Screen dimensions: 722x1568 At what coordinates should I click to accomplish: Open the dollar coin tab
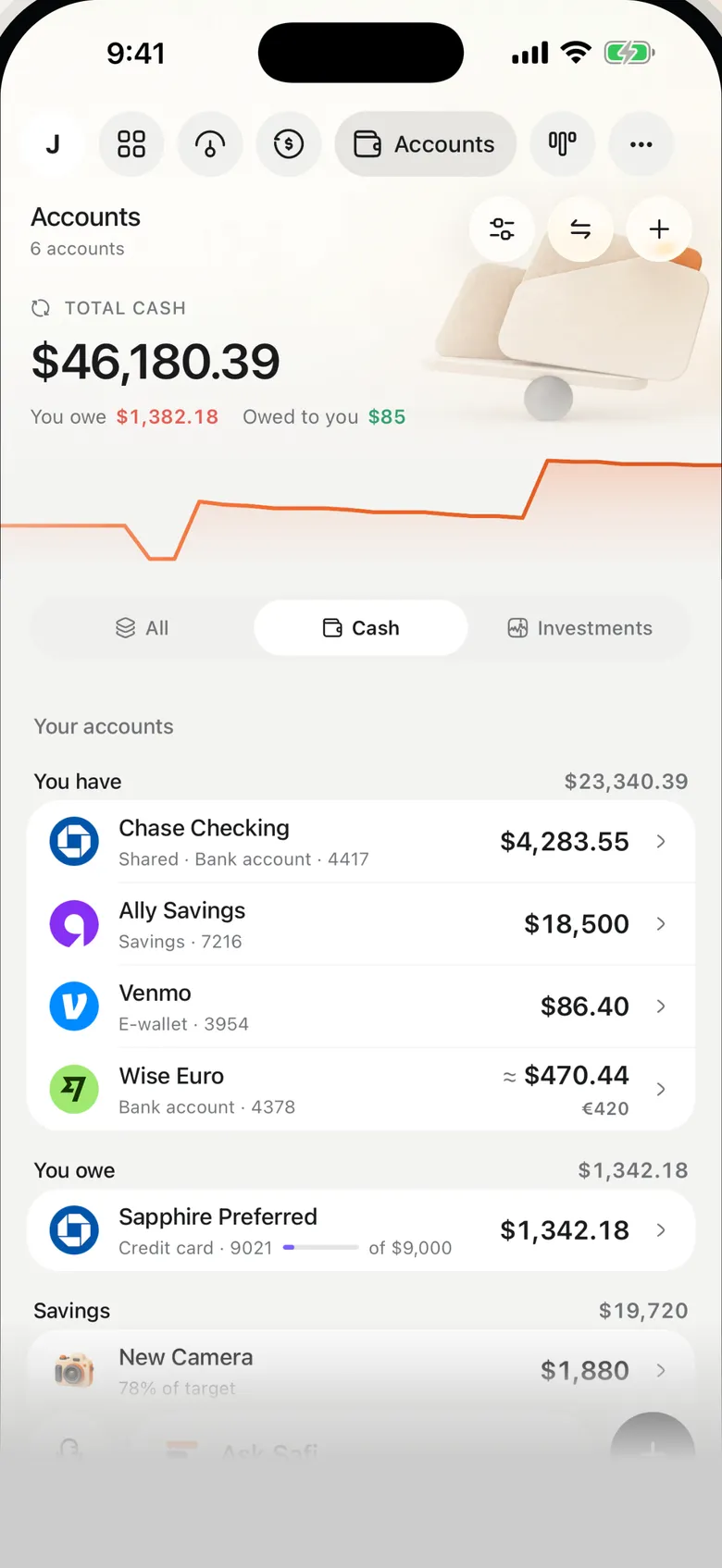(x=289, y=144)
